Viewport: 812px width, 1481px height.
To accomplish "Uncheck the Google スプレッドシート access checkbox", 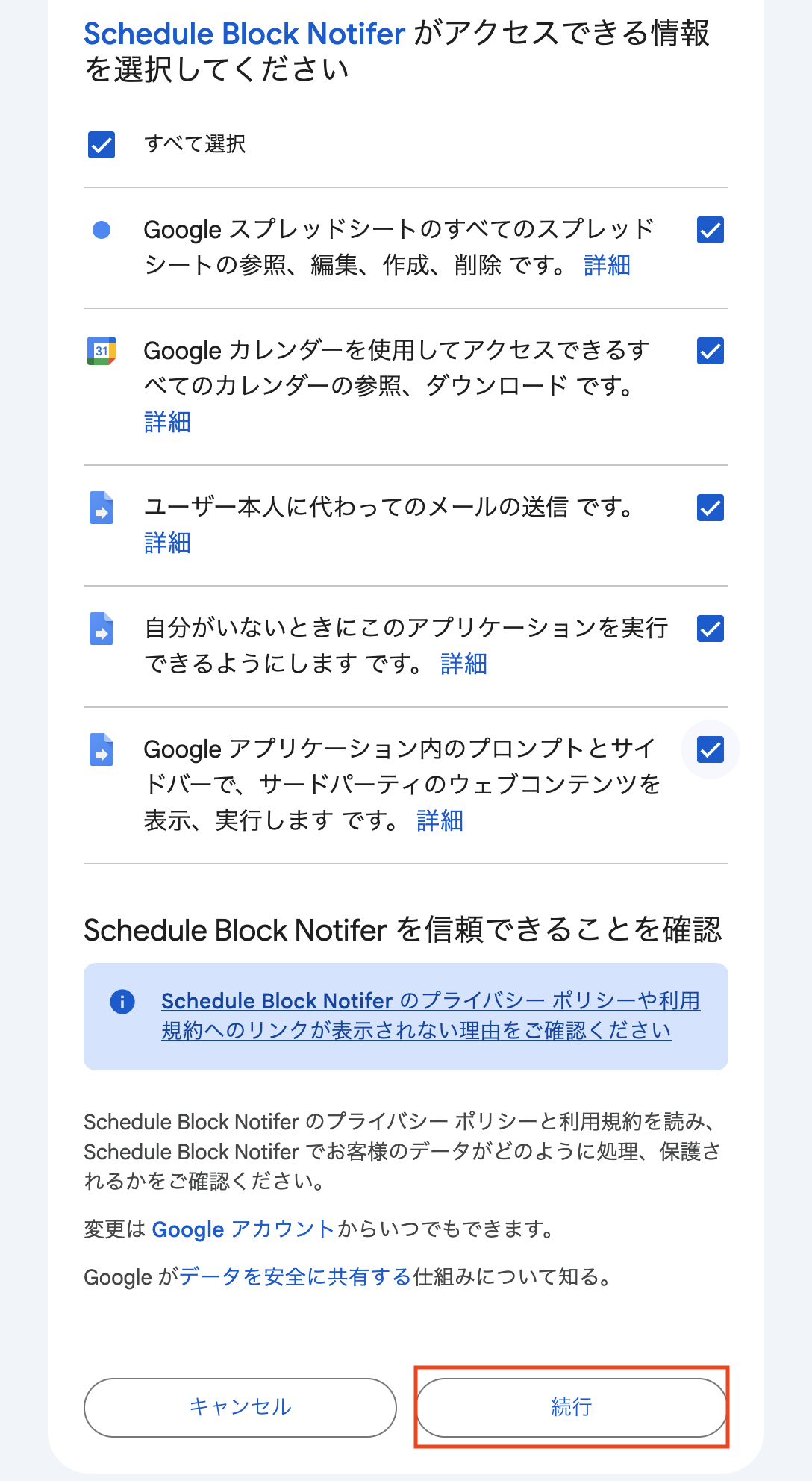I will coord(710,231).
